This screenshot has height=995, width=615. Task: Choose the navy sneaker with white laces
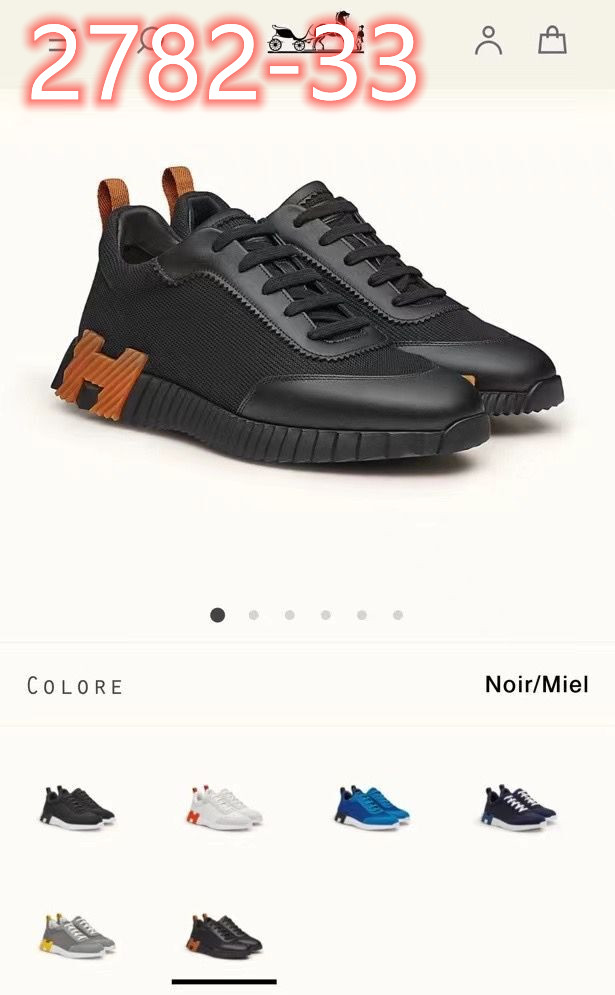517,805
